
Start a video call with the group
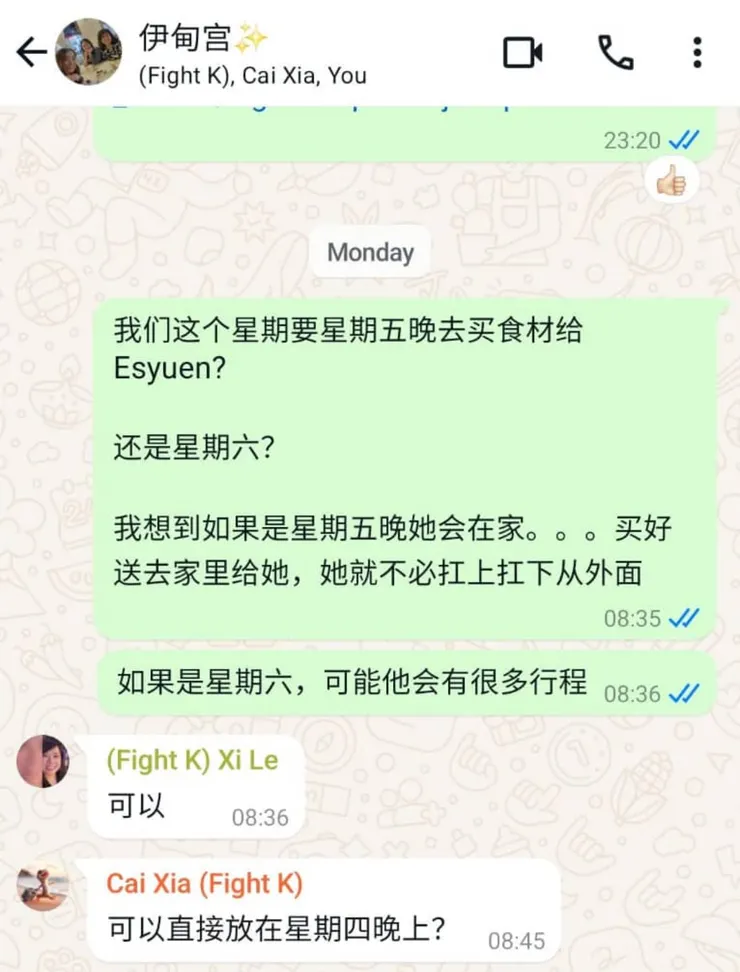pos(524,52)
